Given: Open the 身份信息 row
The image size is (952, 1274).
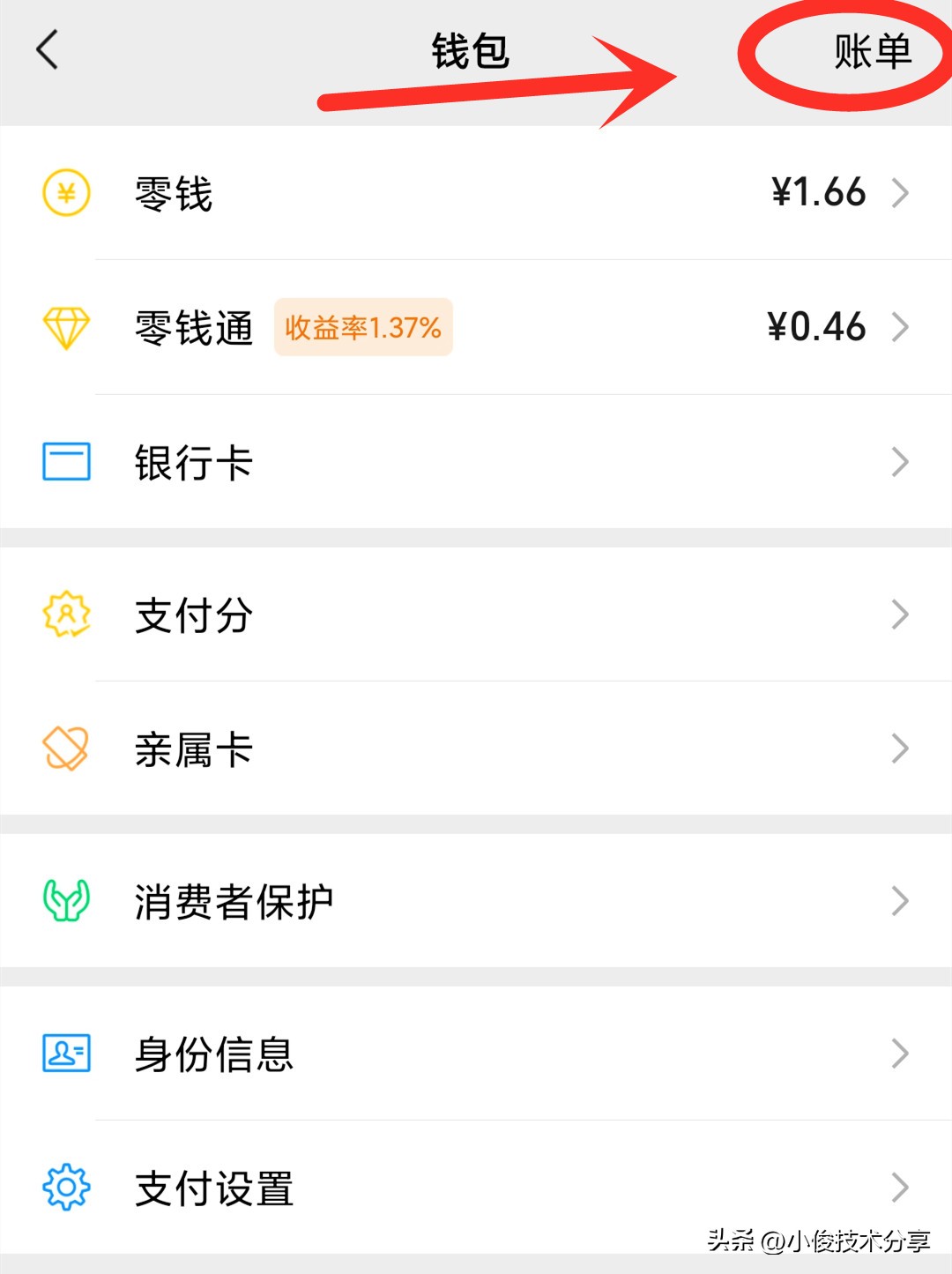Looking at the screenshot, I should coord(476,1054).
